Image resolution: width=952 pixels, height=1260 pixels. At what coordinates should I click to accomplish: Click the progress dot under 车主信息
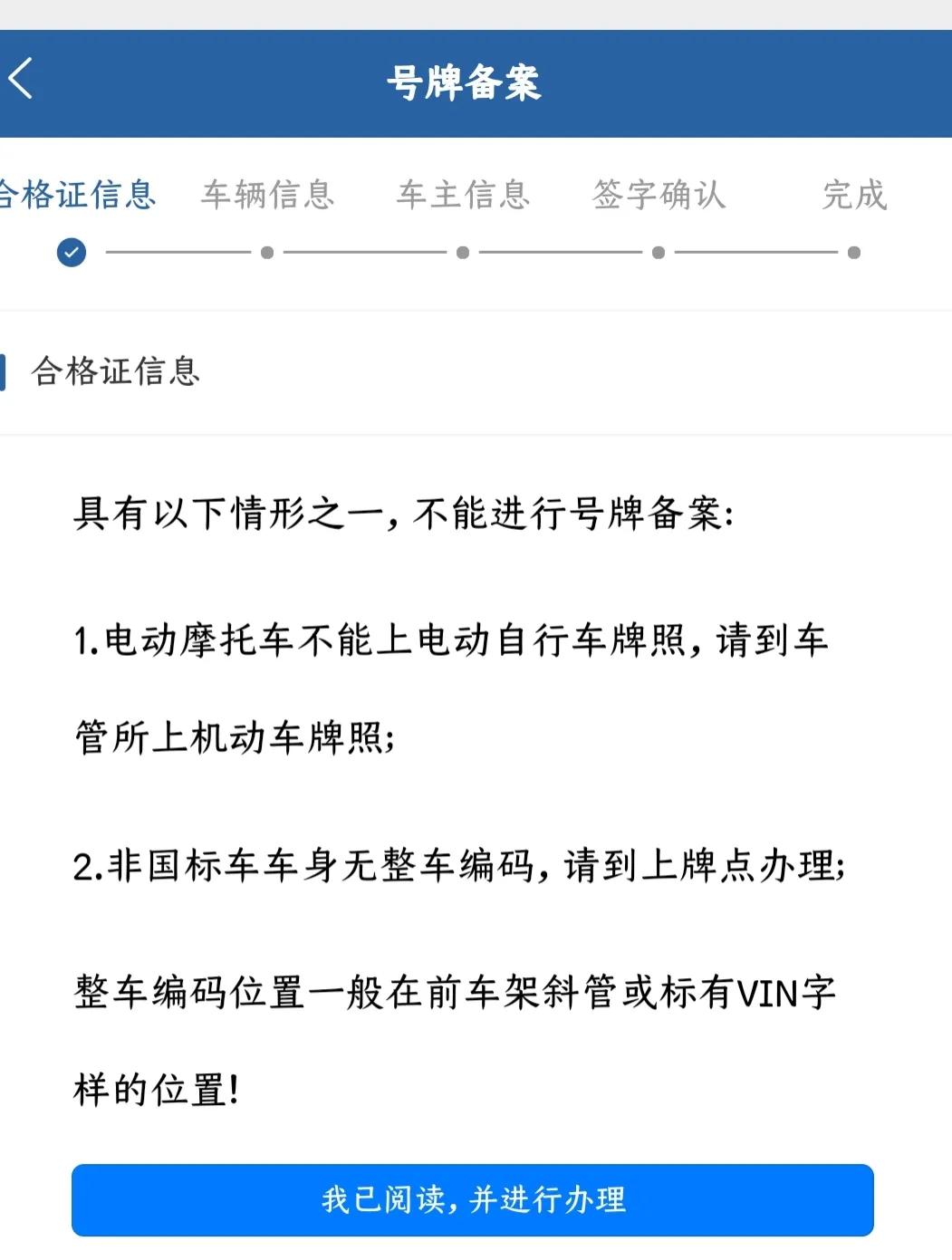[463, 253]
